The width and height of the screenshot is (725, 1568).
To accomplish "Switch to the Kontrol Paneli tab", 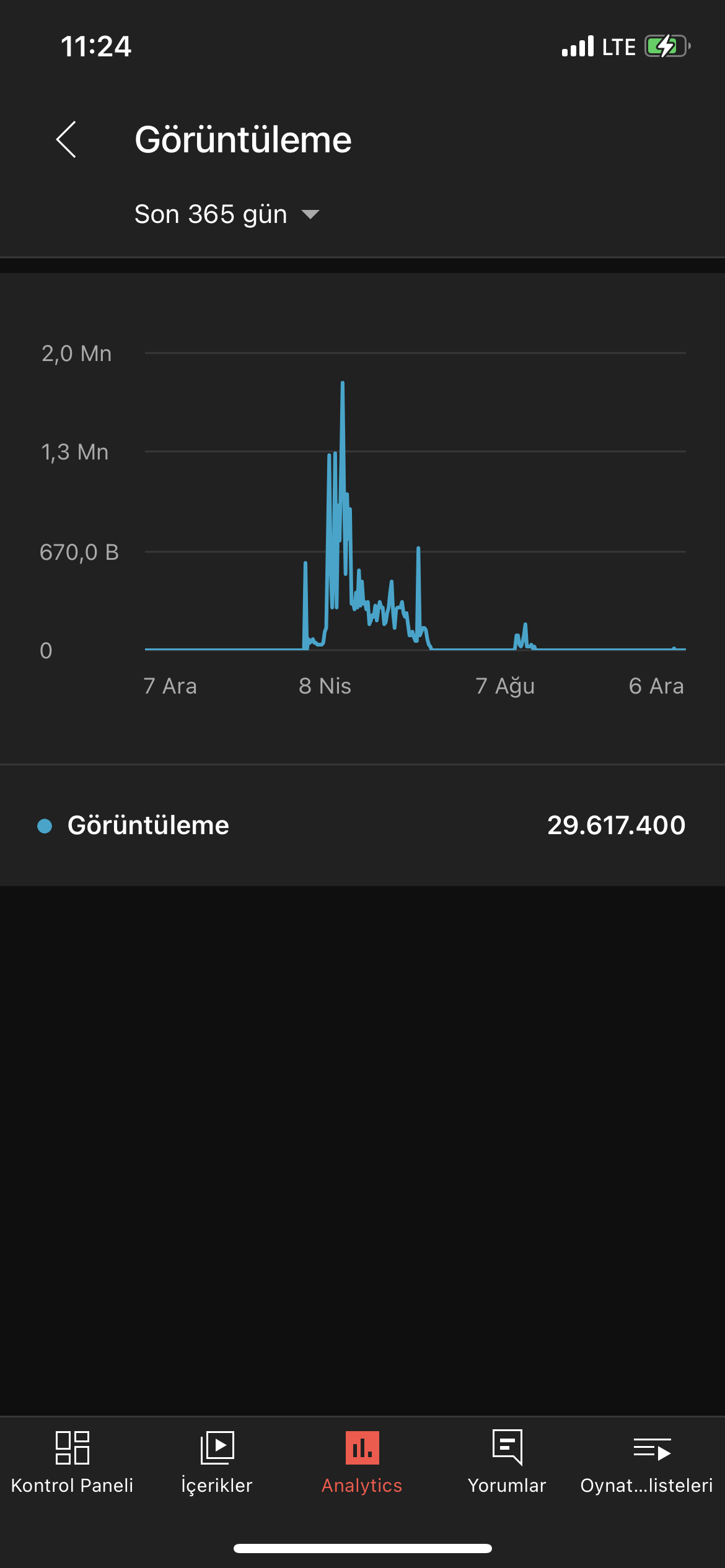I will pyautogui.click(x=72, y=1463).
